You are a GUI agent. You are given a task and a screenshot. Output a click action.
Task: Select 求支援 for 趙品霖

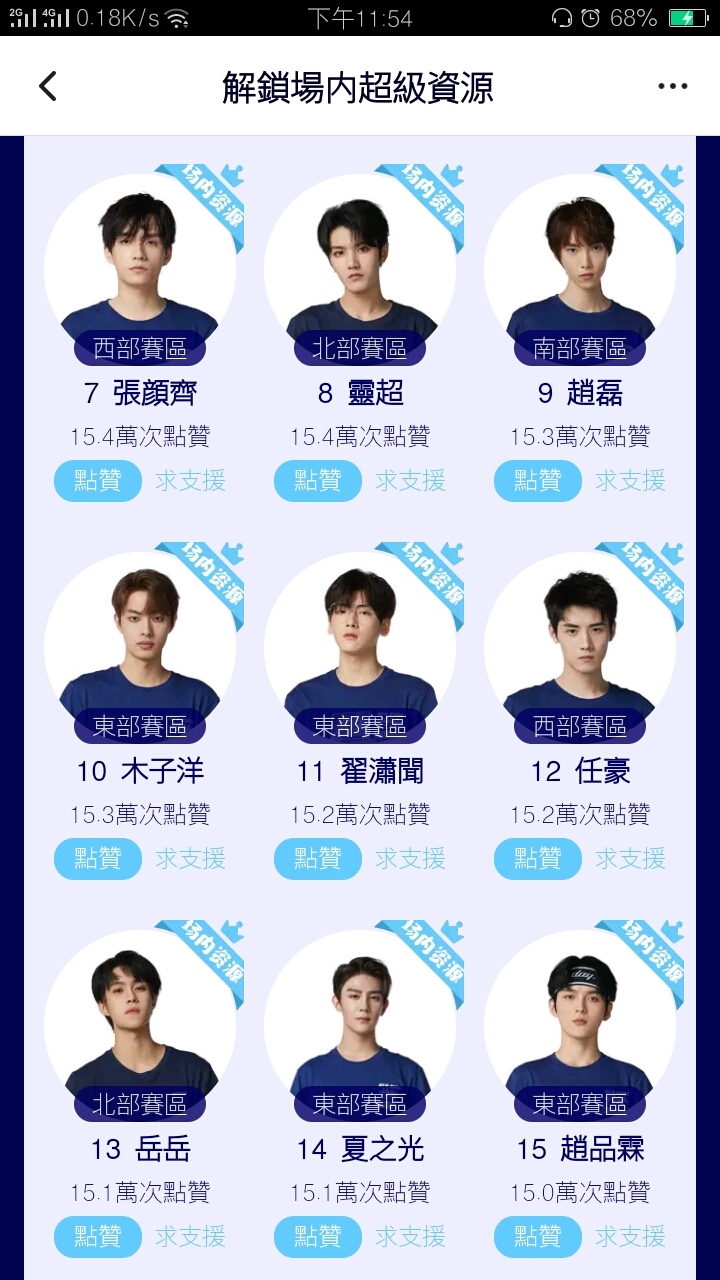(630, 1237)
